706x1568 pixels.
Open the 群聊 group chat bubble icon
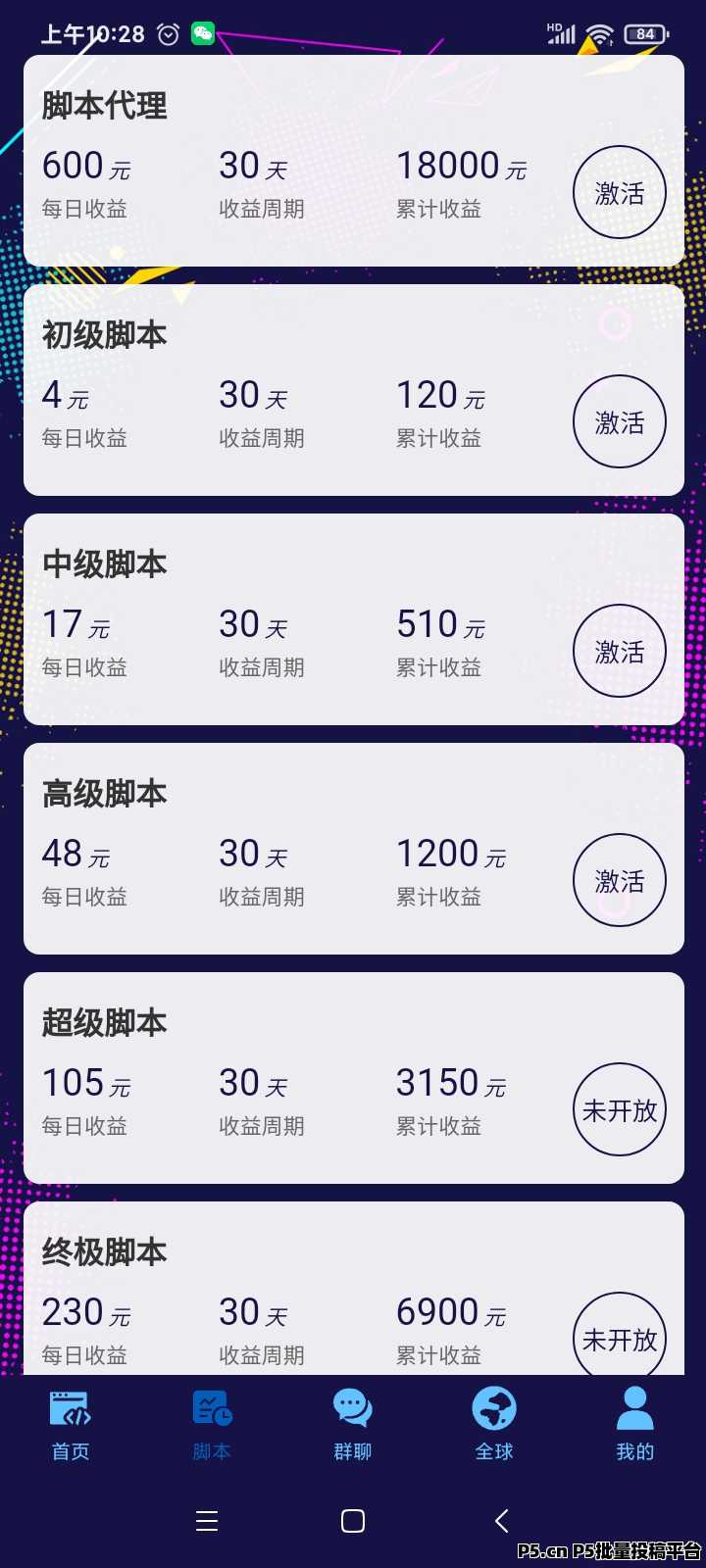tap(352, 1407)
